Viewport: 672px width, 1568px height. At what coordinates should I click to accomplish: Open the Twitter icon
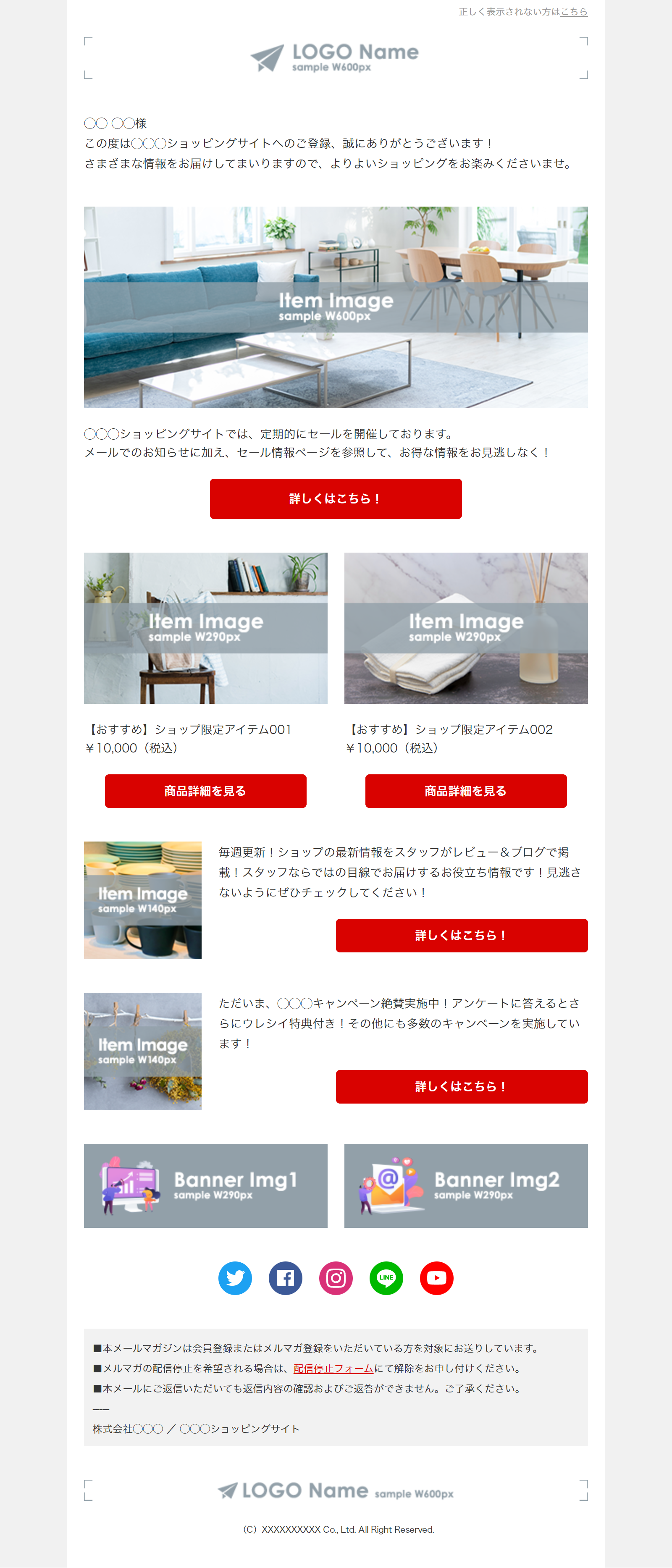235,1278
